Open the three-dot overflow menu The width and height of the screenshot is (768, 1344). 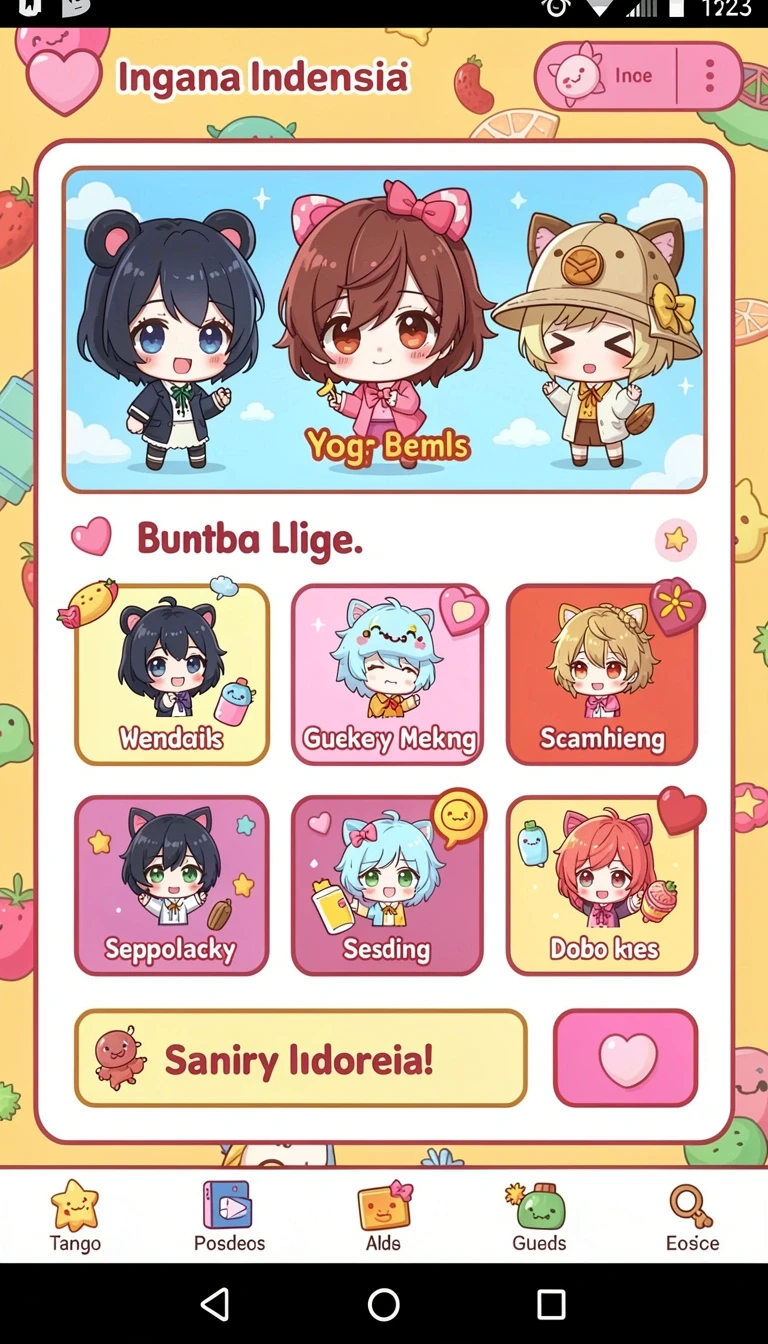(x=710, y=76)
